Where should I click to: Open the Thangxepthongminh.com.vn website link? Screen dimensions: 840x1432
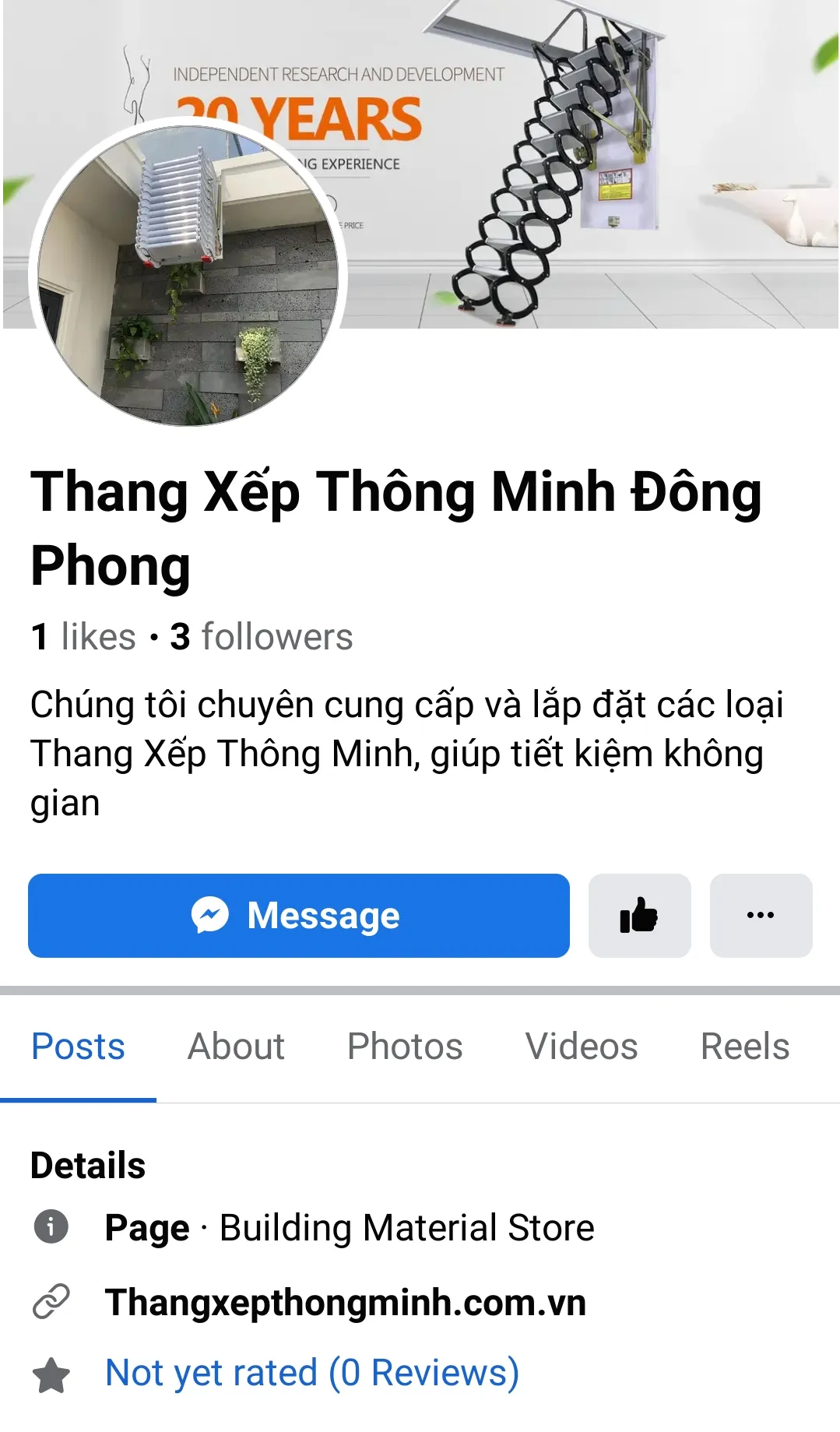(346, 1302)
